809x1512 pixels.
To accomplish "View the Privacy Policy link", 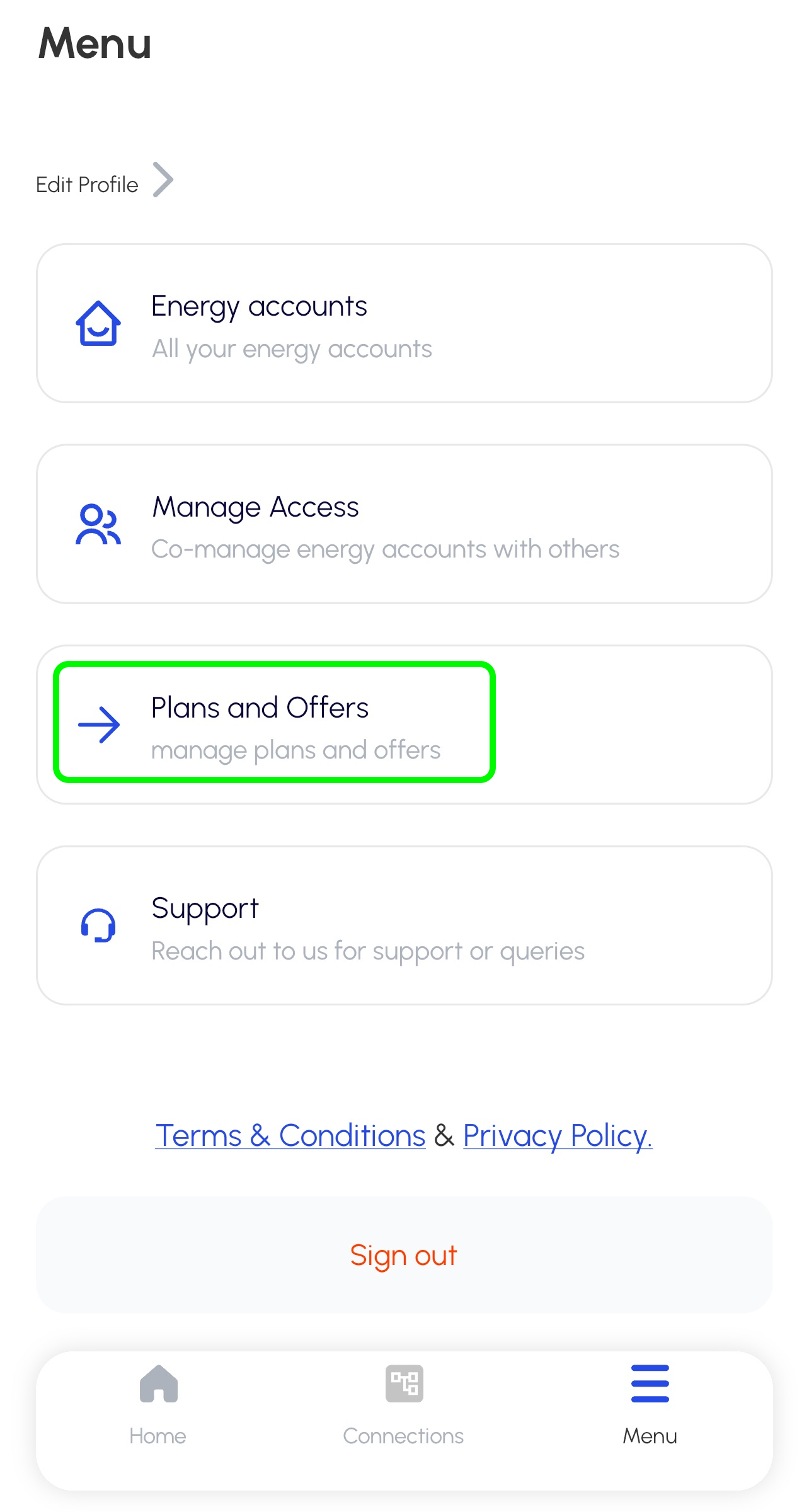I will (557, 1136).
